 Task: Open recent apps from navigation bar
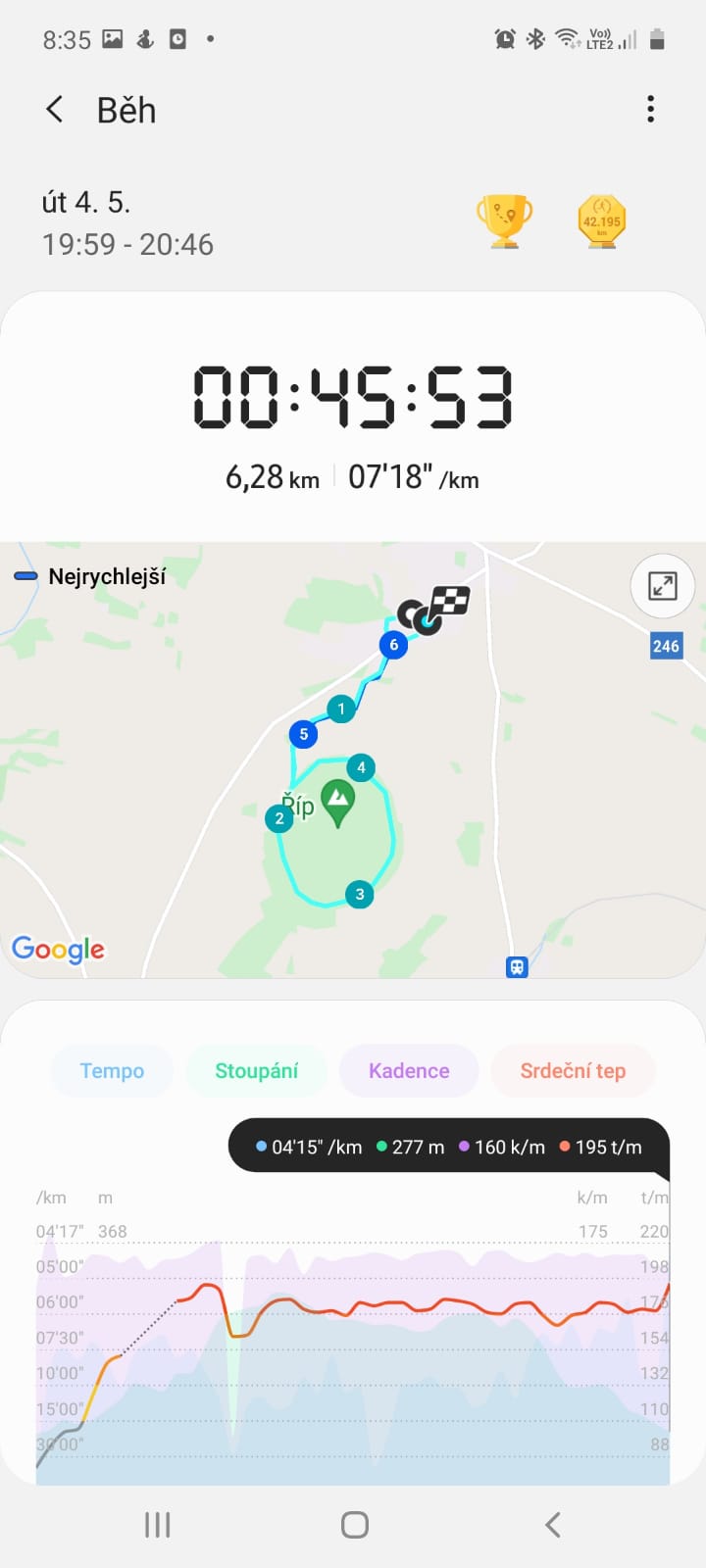(158, 1525)
